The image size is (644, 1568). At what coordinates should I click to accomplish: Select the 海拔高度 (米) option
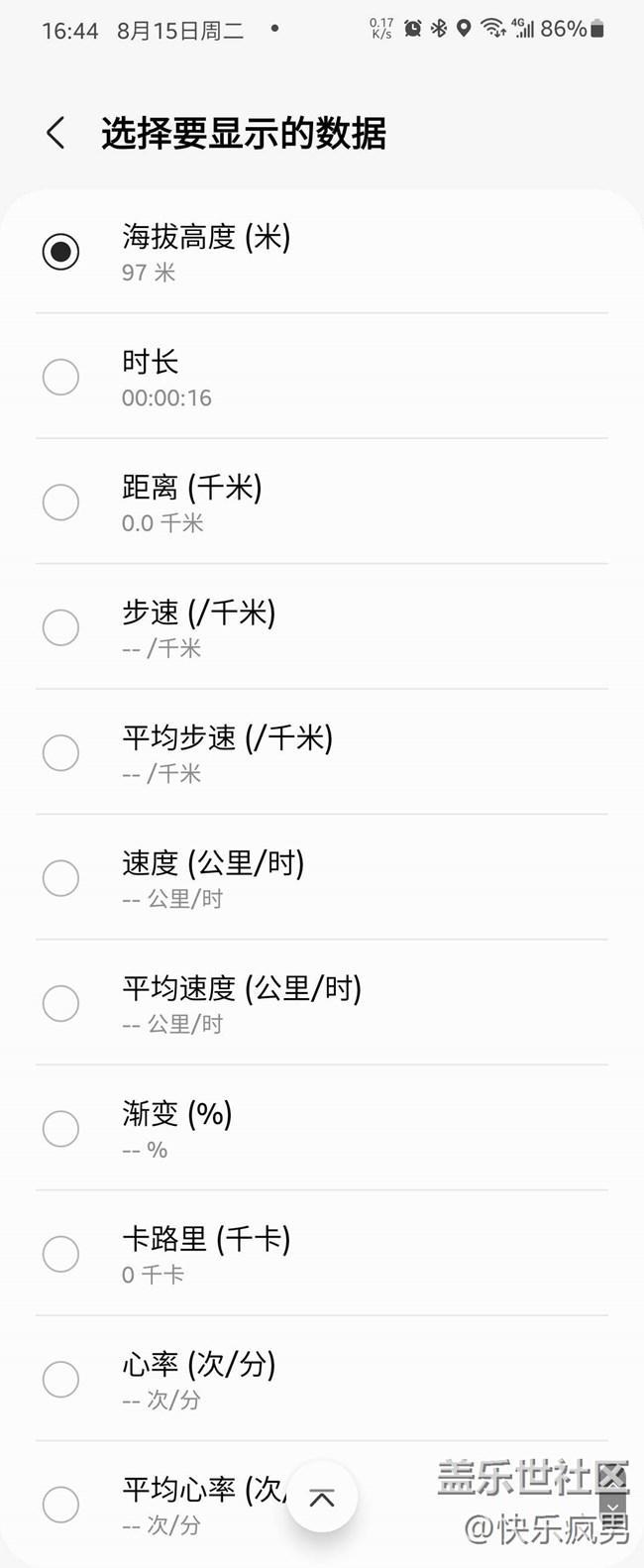pyautogui.click(x=60, y=252)
